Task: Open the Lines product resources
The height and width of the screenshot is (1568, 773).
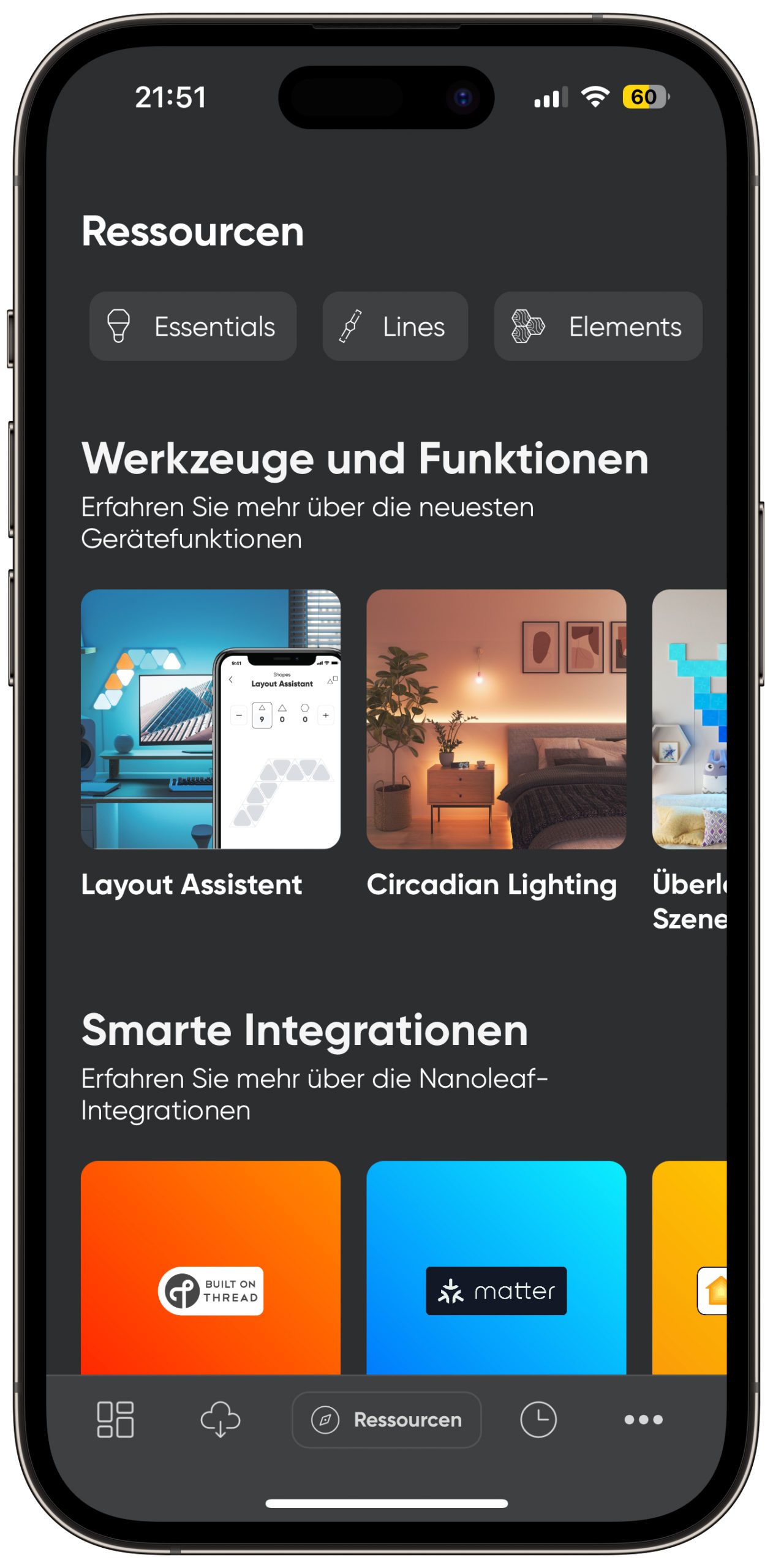Action: coord(395,326)
